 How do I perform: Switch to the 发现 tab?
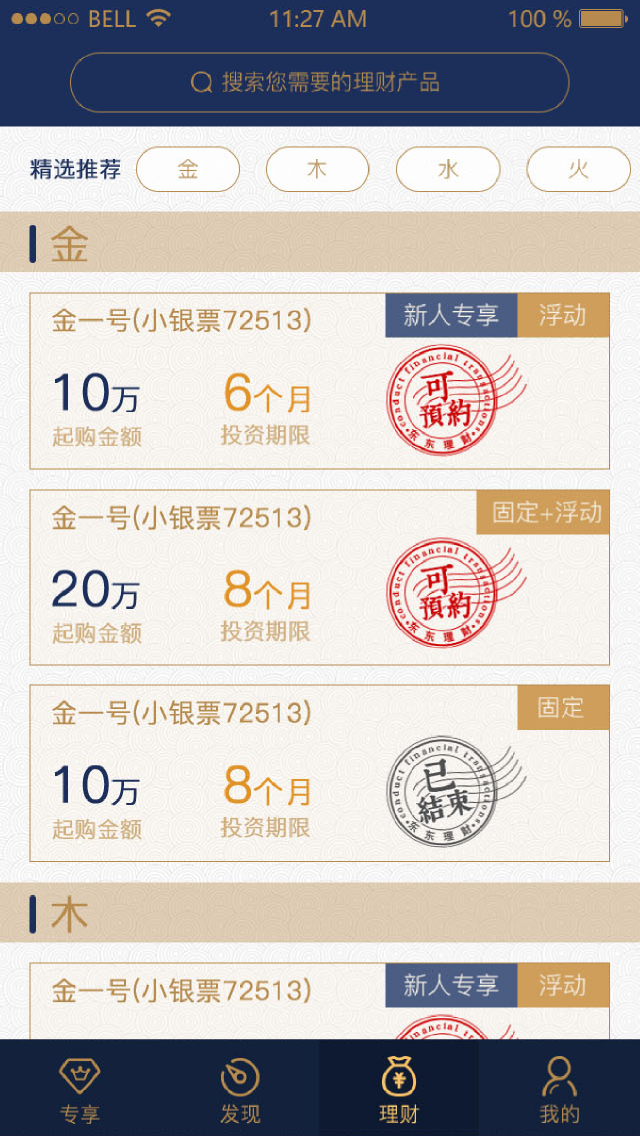click(240, 1088)
